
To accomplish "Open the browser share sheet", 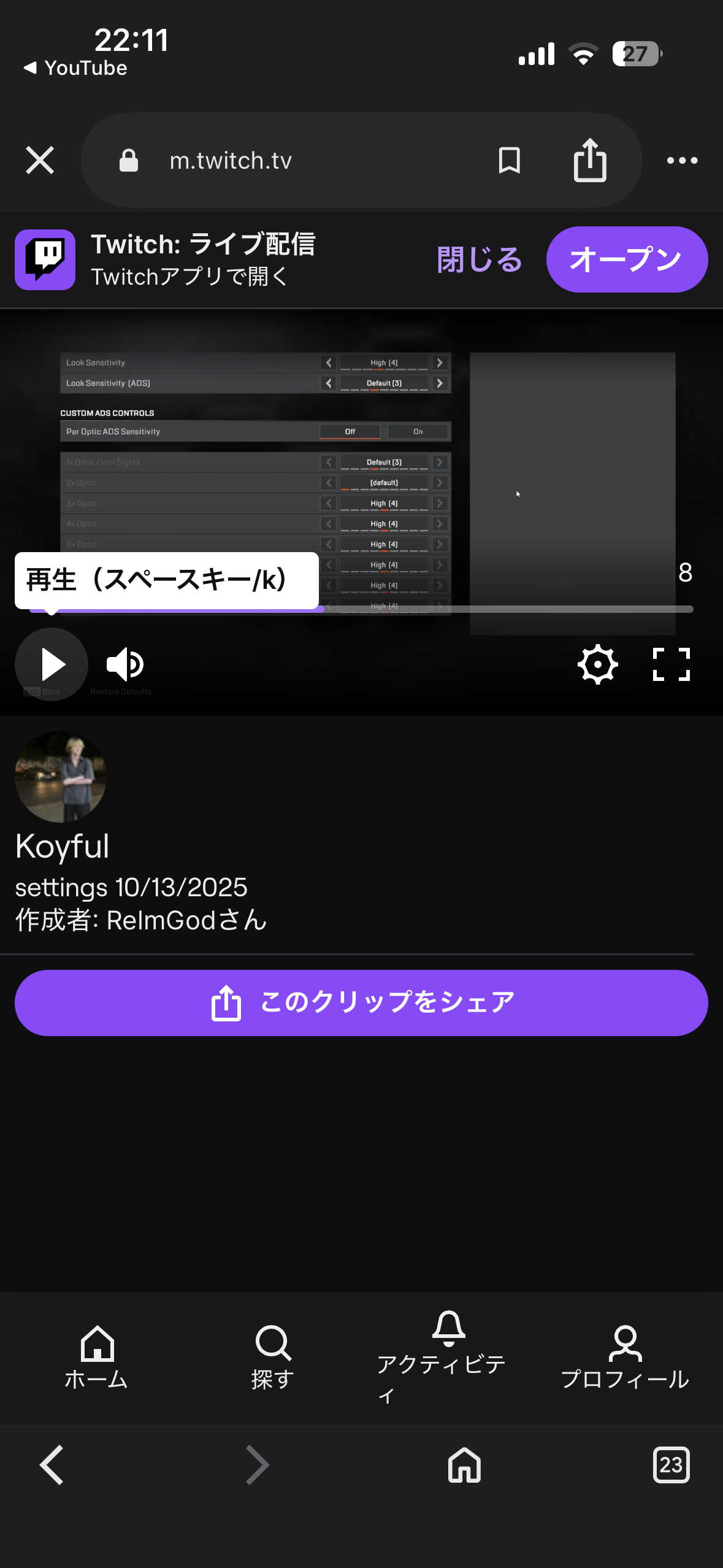I will [x=589, y=161].
